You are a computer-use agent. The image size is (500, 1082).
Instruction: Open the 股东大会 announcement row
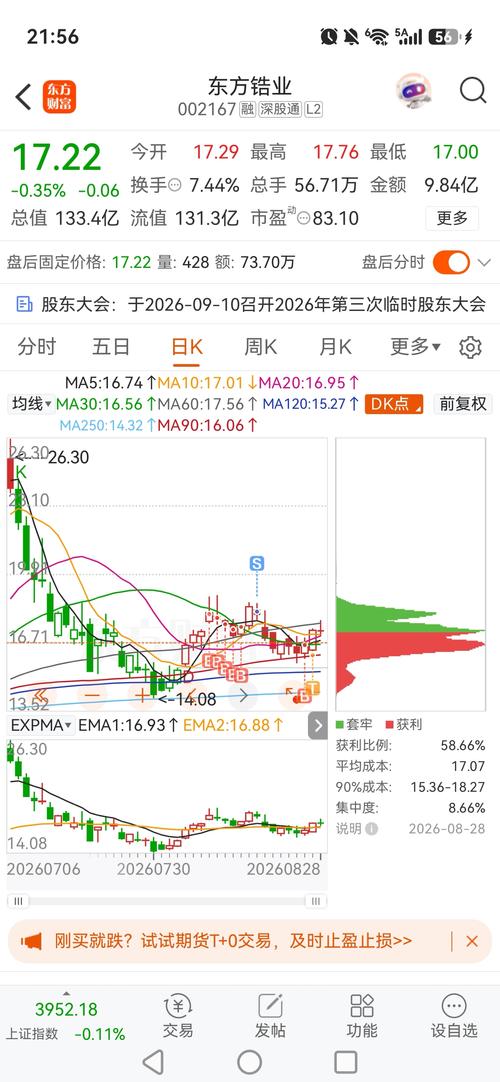[x=250, y=304]
